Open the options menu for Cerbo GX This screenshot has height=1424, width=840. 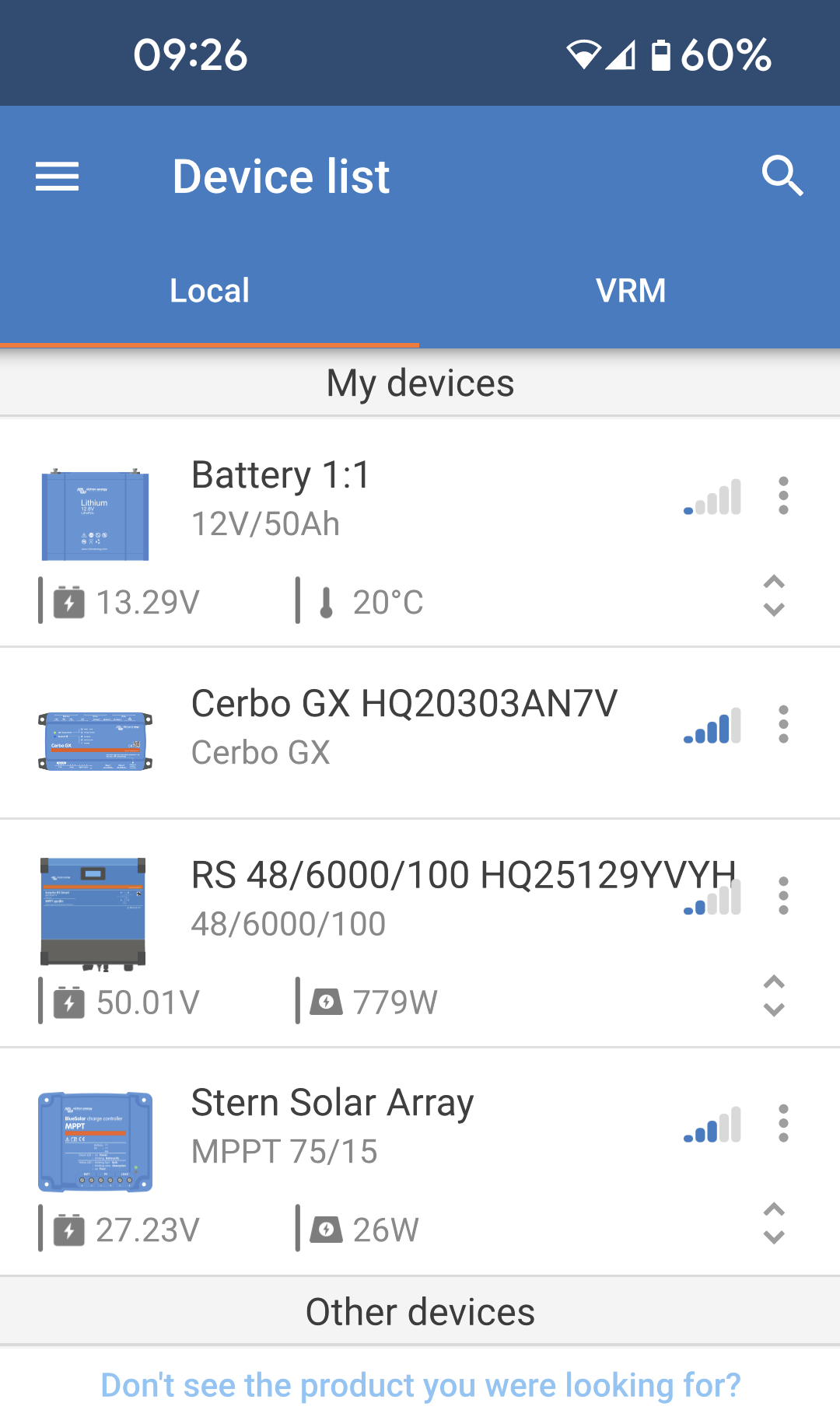(783, 724)
